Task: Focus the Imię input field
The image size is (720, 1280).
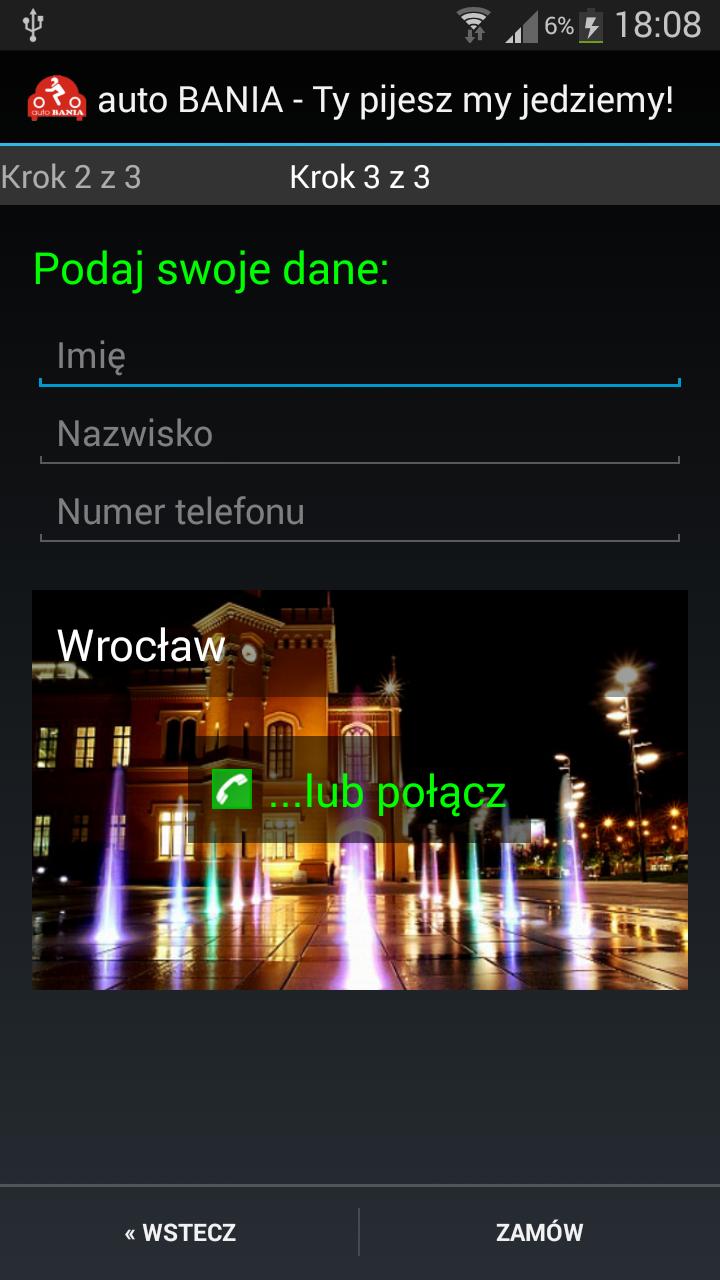Action: click(360, 356)
